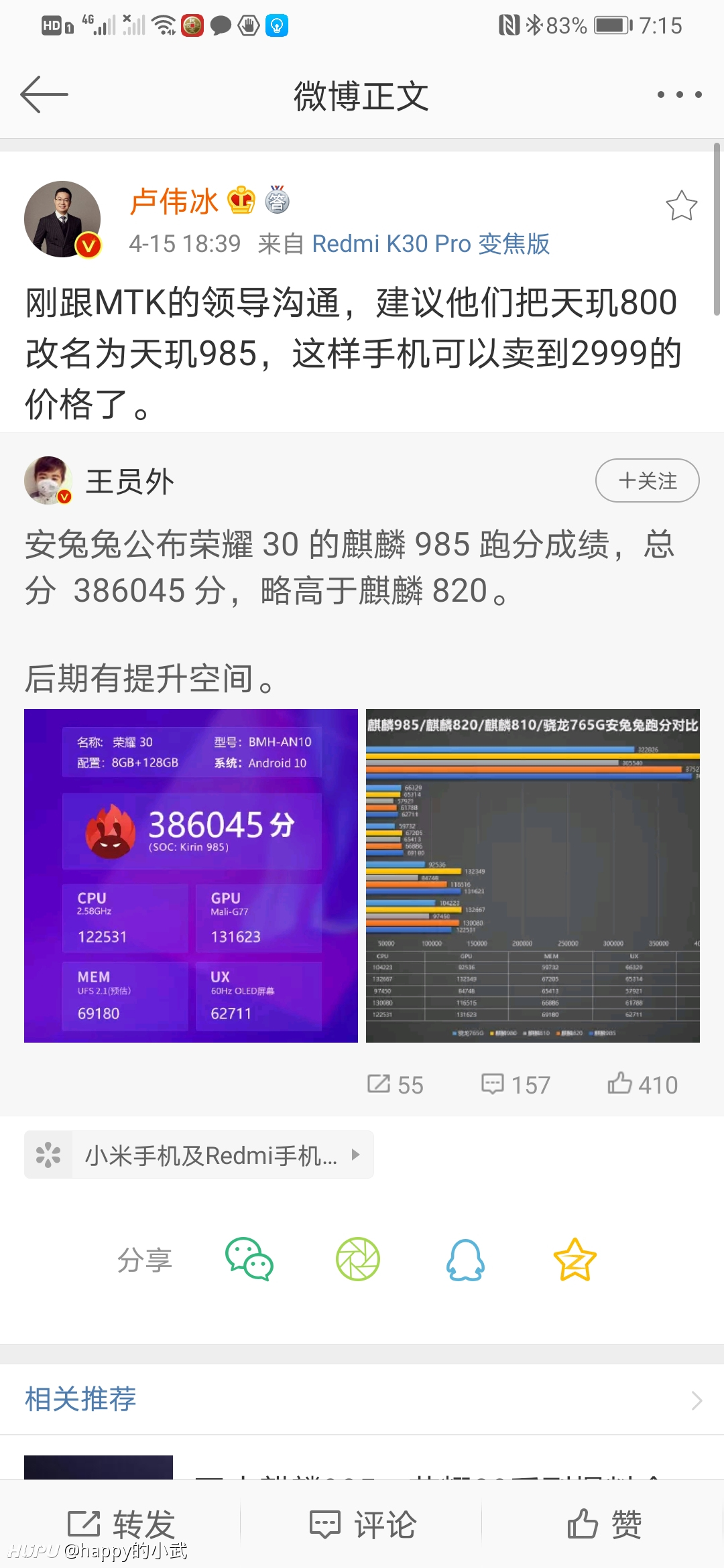Screen dimensions: 724x1568
Task: Open the three-dot overflow menu
Action: point(679,94)
